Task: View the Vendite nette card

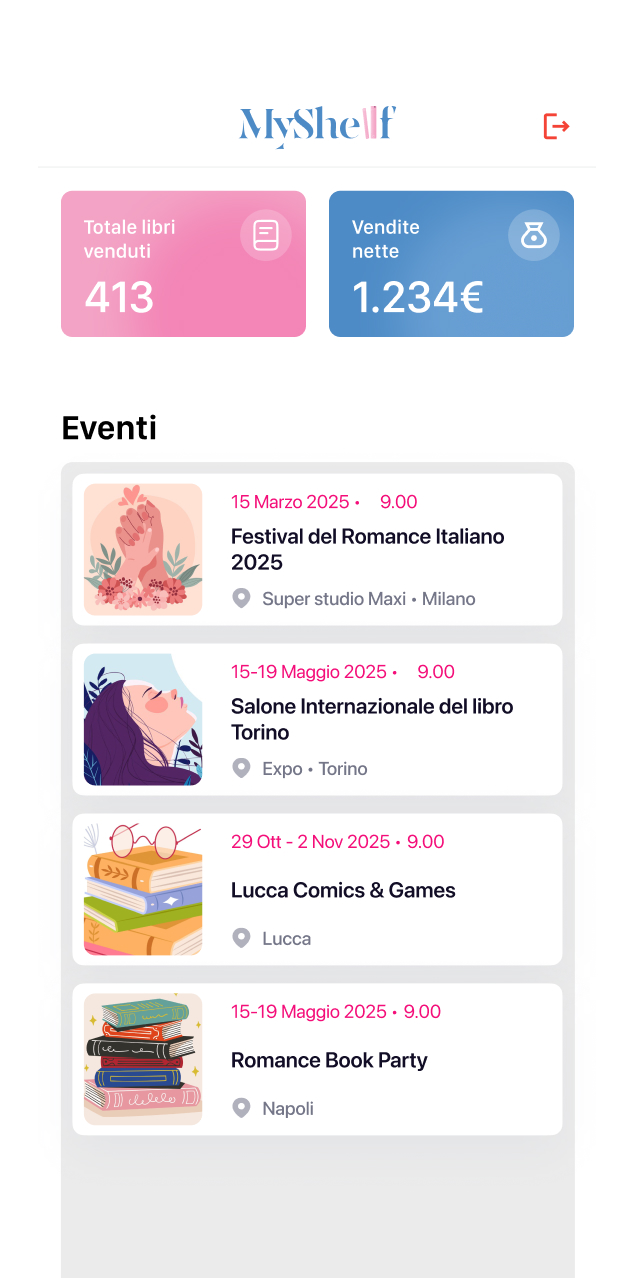Action: 451,264
